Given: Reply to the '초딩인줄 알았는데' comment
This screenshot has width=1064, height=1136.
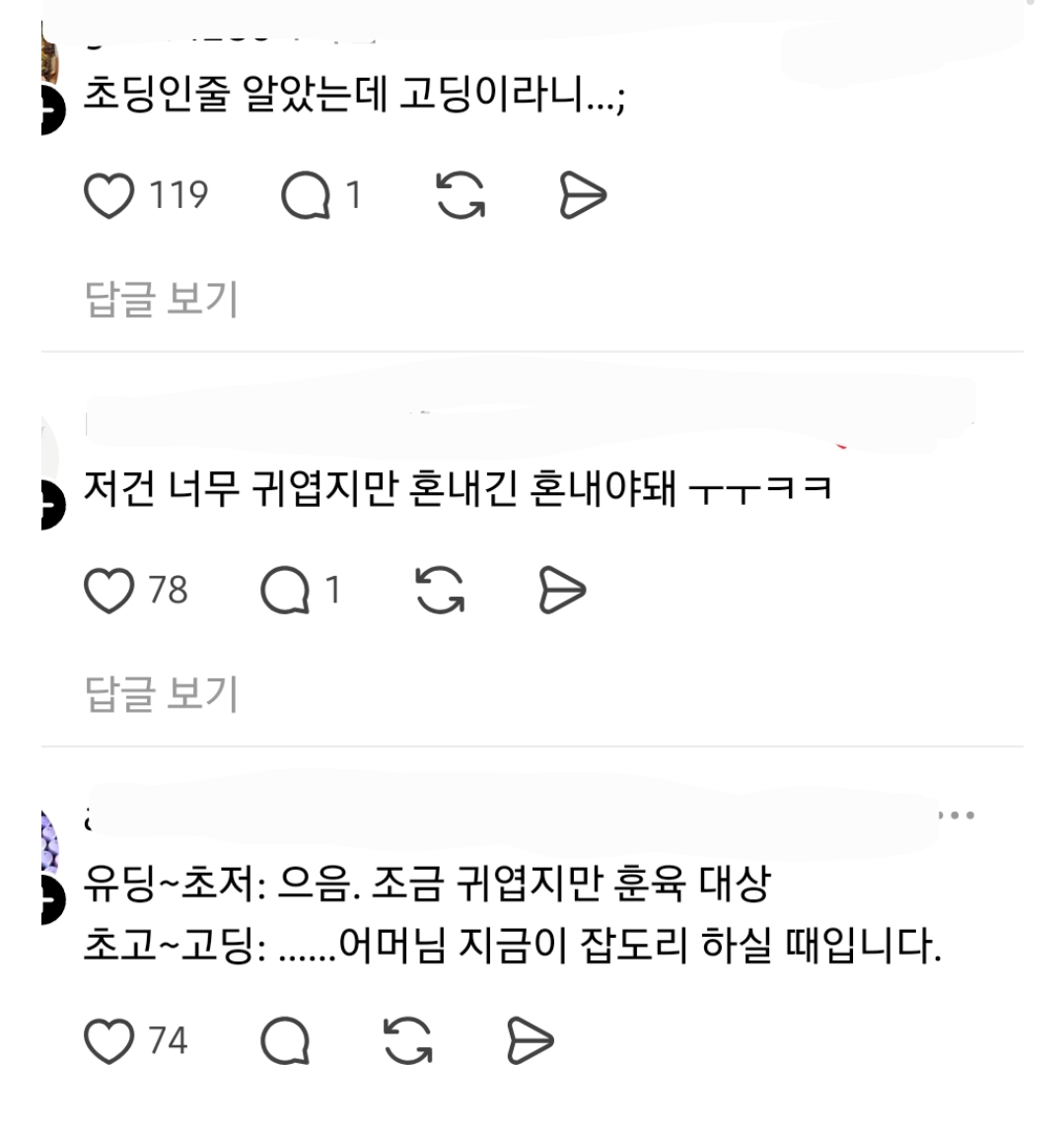Looking at the screenshot, I should click(x=306, y=195).
